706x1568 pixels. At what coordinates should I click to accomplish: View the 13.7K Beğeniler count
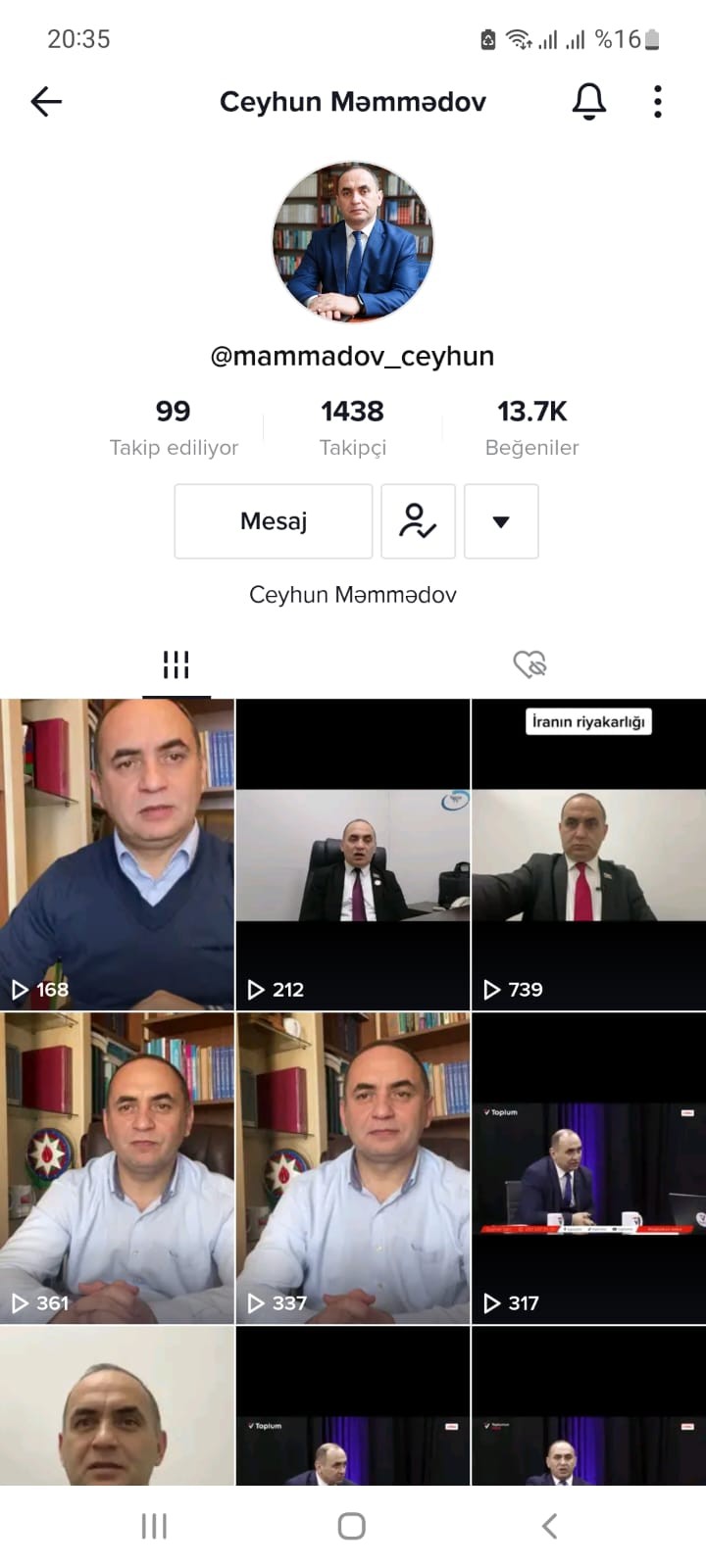coord(532,426)
